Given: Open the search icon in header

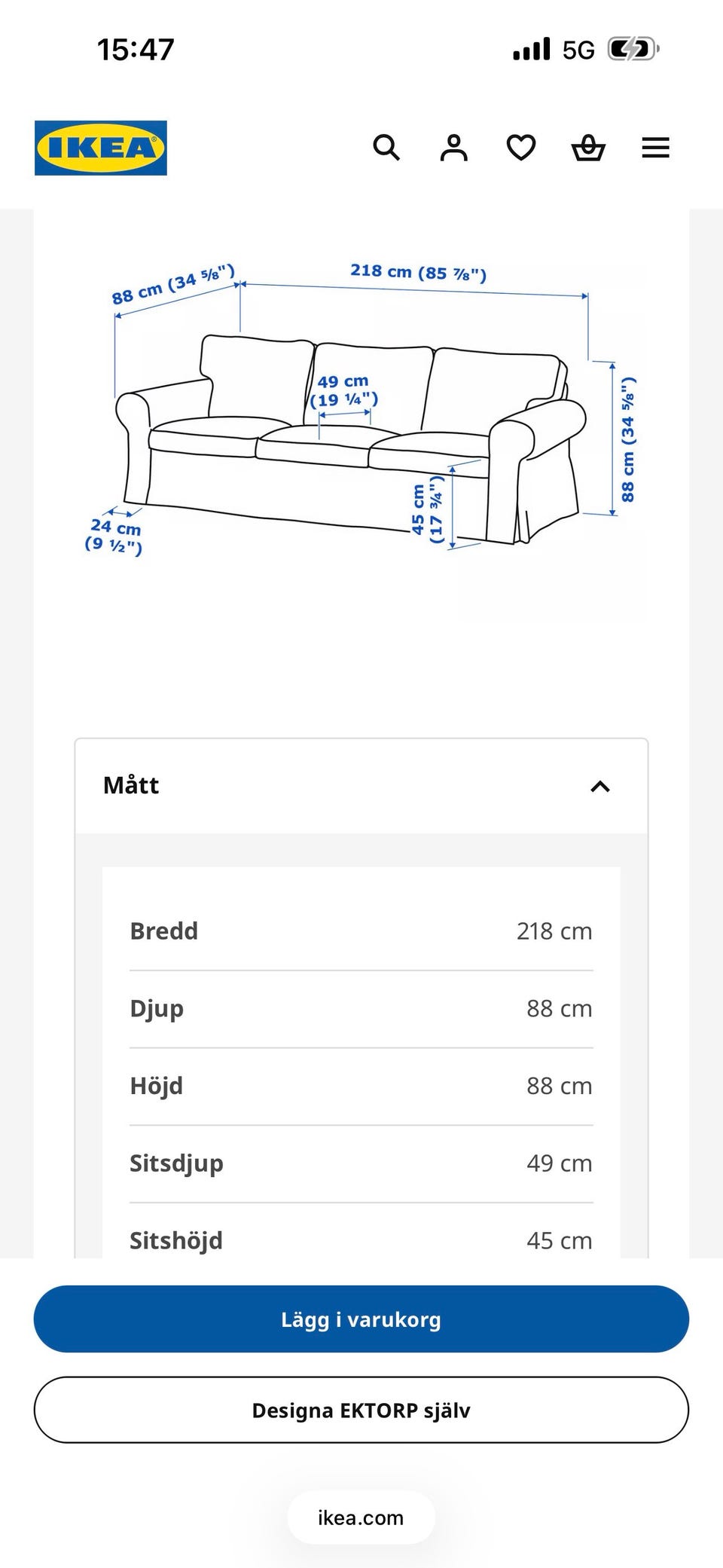Looking at the screenshot, I should pyautogui.click(x=386, y=148).
